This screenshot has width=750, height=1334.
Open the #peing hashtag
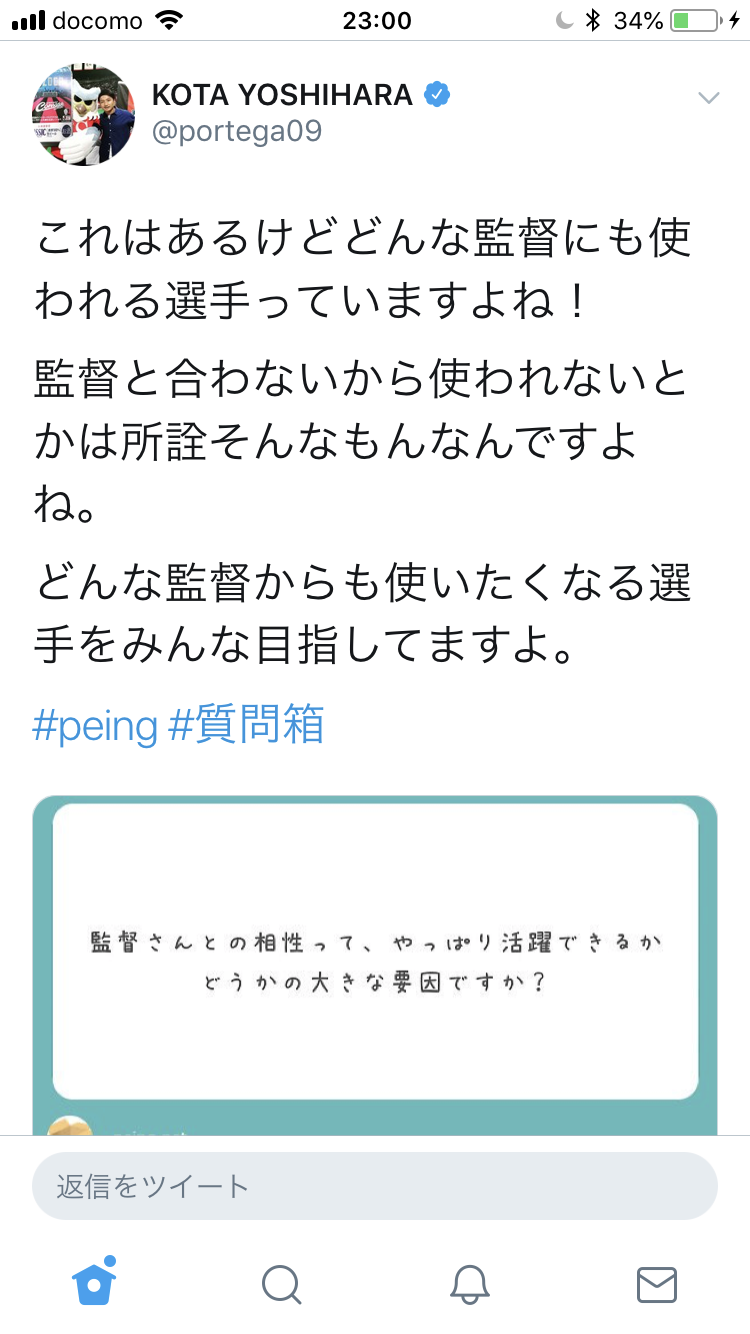[95, 725]
